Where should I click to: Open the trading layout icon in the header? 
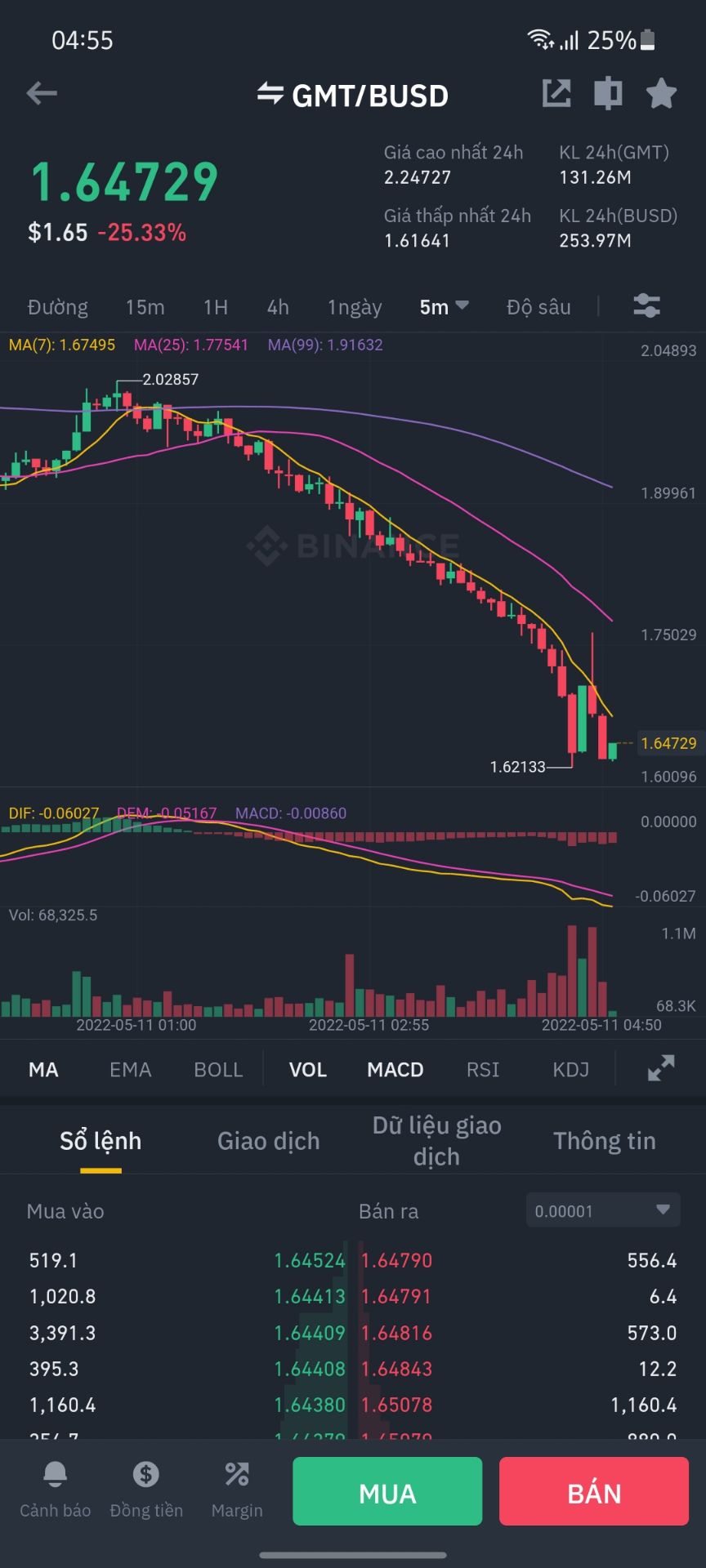608,93
